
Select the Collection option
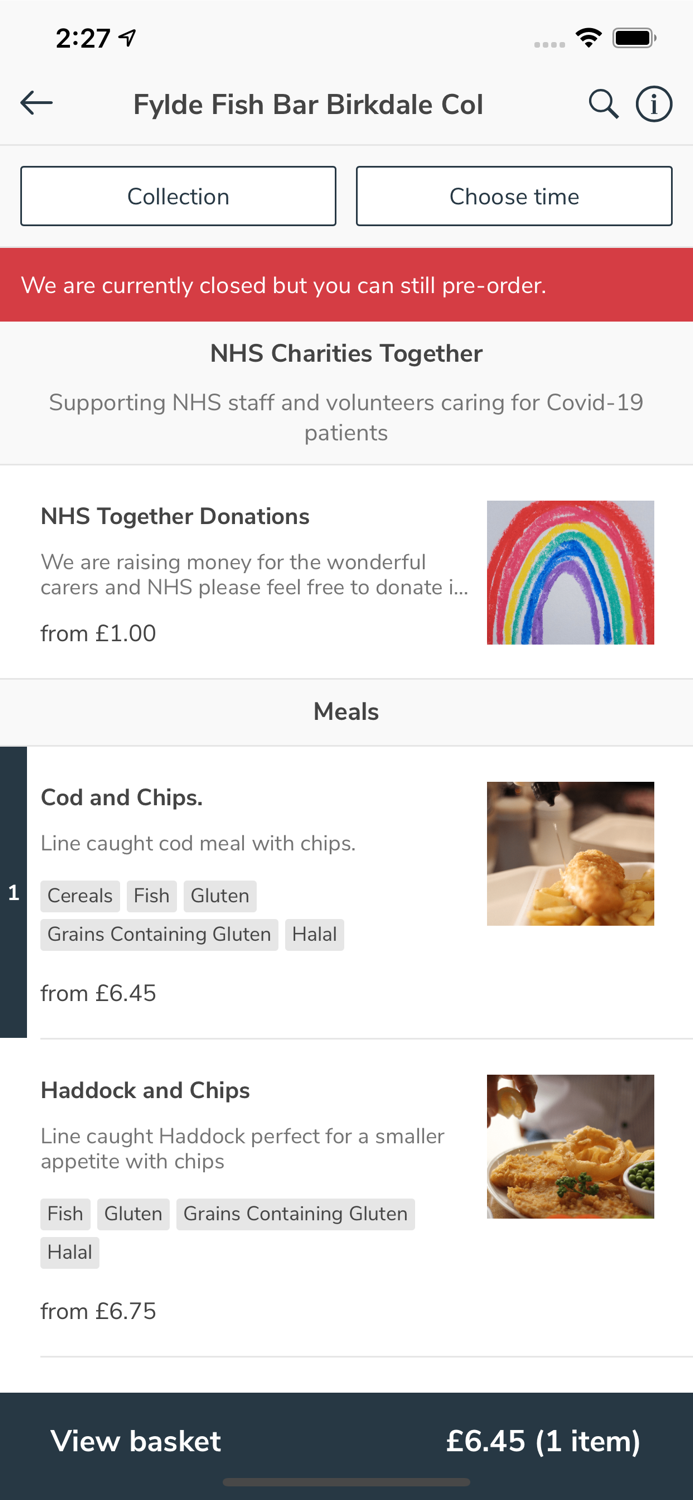178,196
